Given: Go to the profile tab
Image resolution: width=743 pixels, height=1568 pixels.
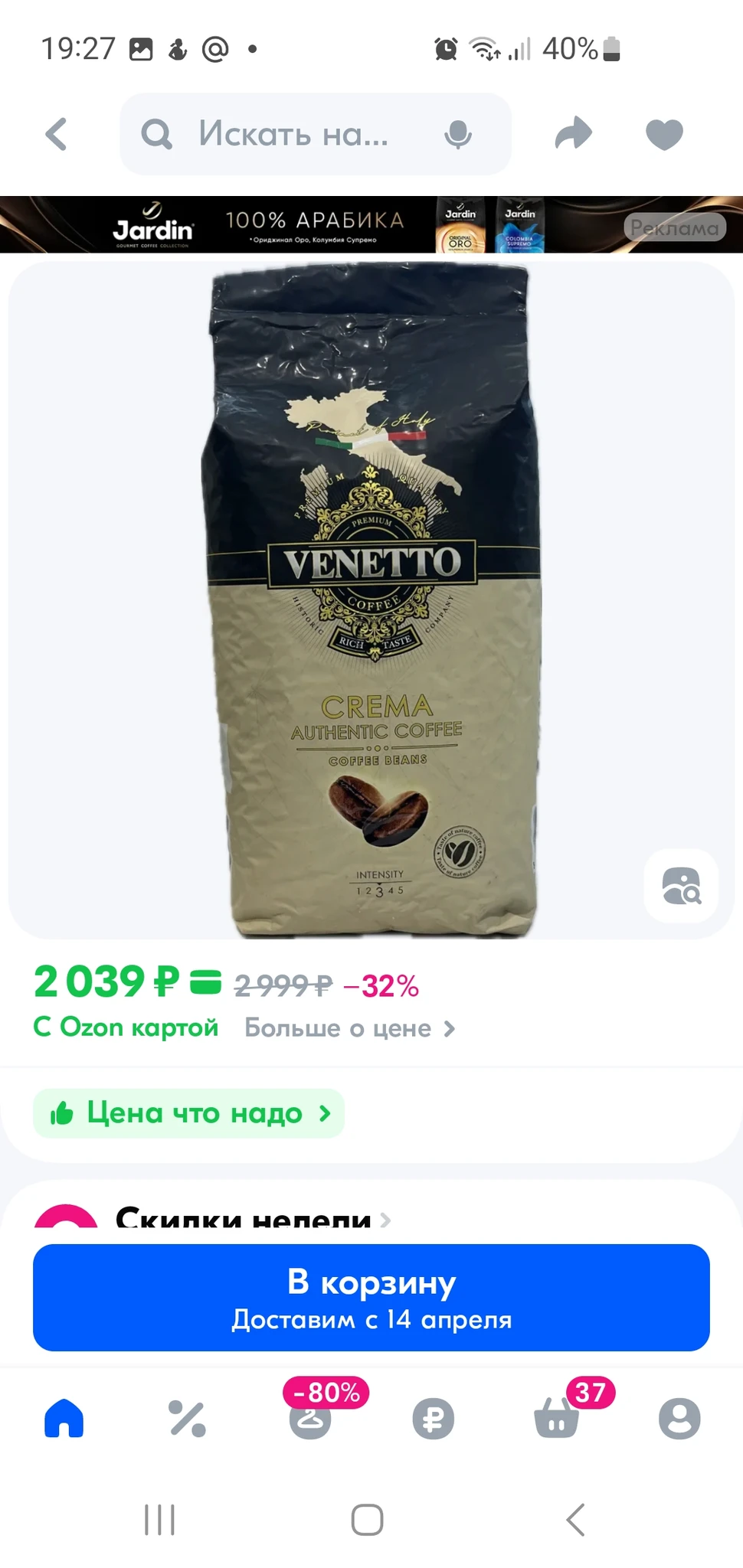Looking at the screenshot, I should [679, 1419].
